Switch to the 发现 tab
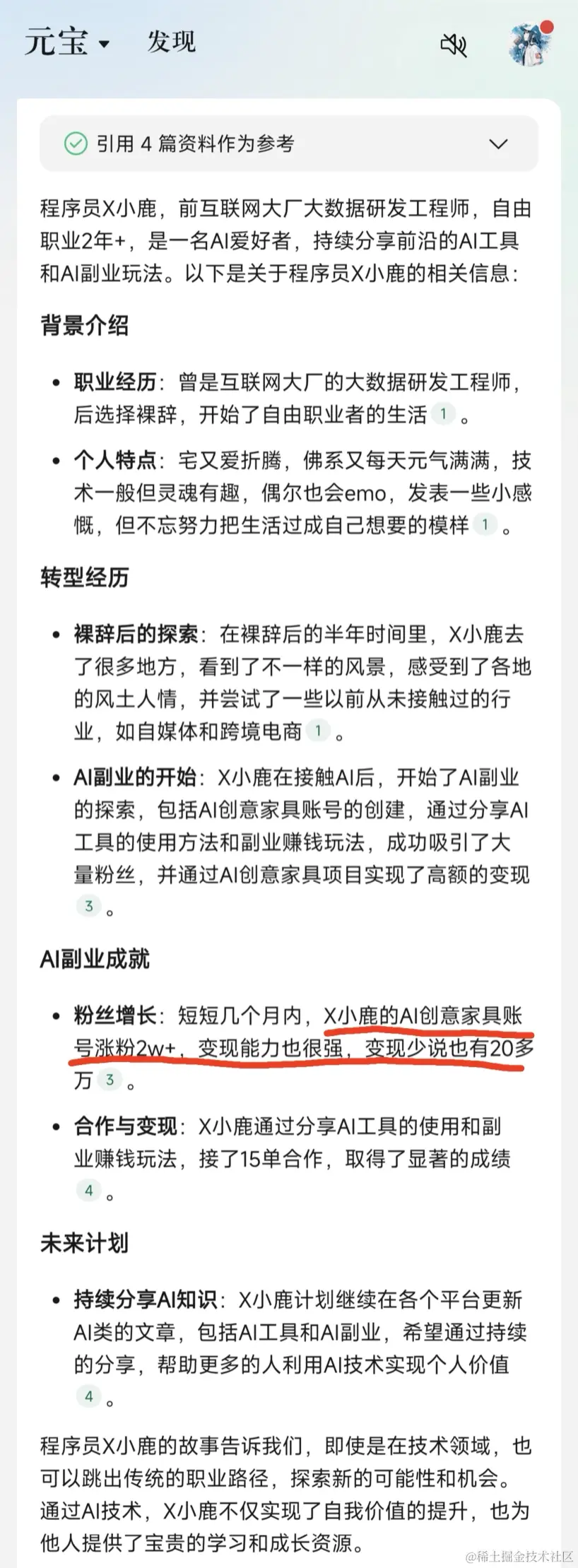Viewport: 578px width, 1568px height. [171, 42]
